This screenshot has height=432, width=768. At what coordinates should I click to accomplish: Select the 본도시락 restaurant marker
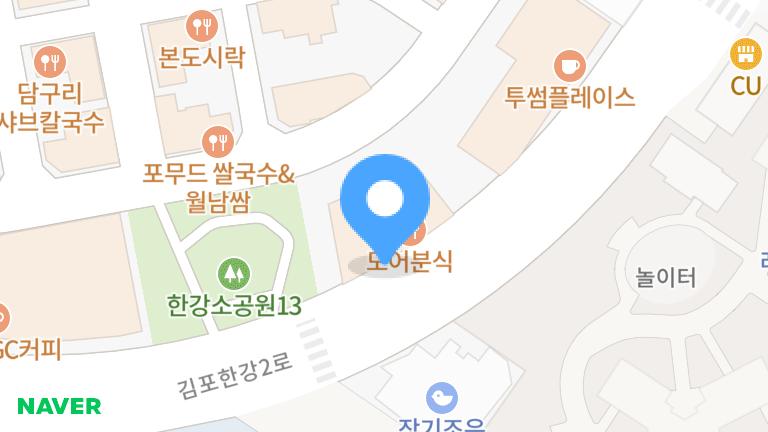tap(203, 24)
